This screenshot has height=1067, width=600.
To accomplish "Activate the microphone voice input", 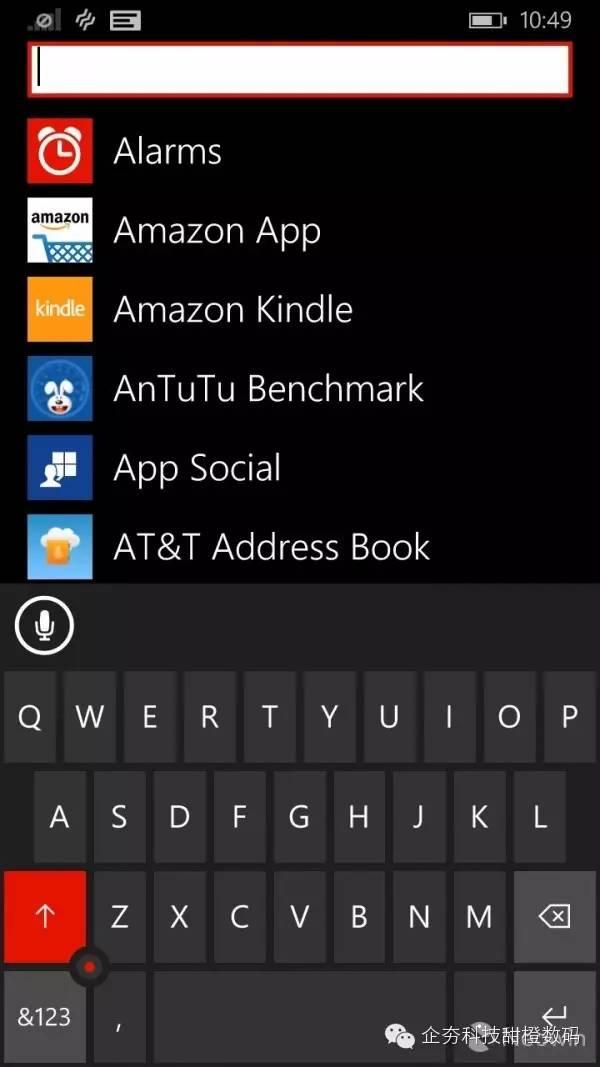I will point(44,625).
